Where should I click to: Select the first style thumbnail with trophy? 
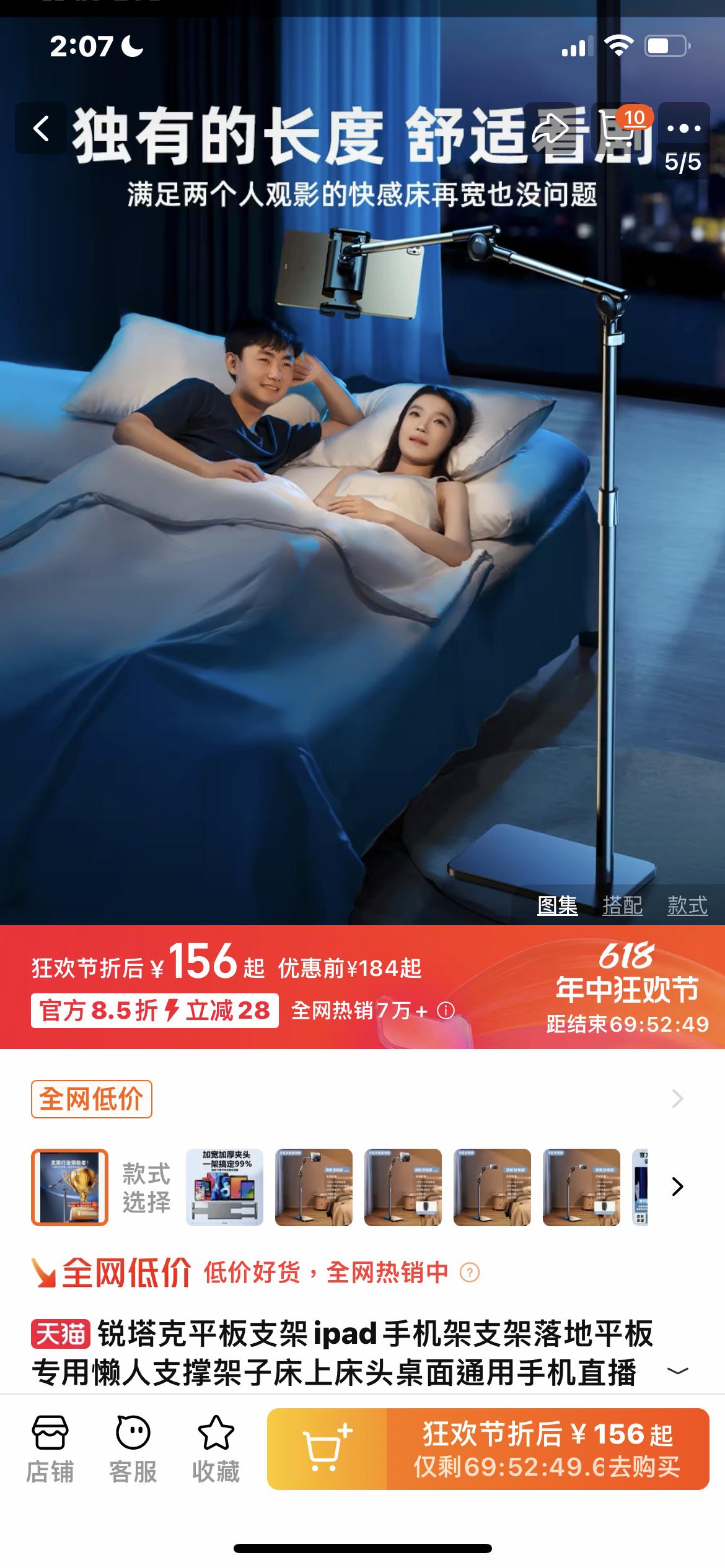pos(70,1187)
